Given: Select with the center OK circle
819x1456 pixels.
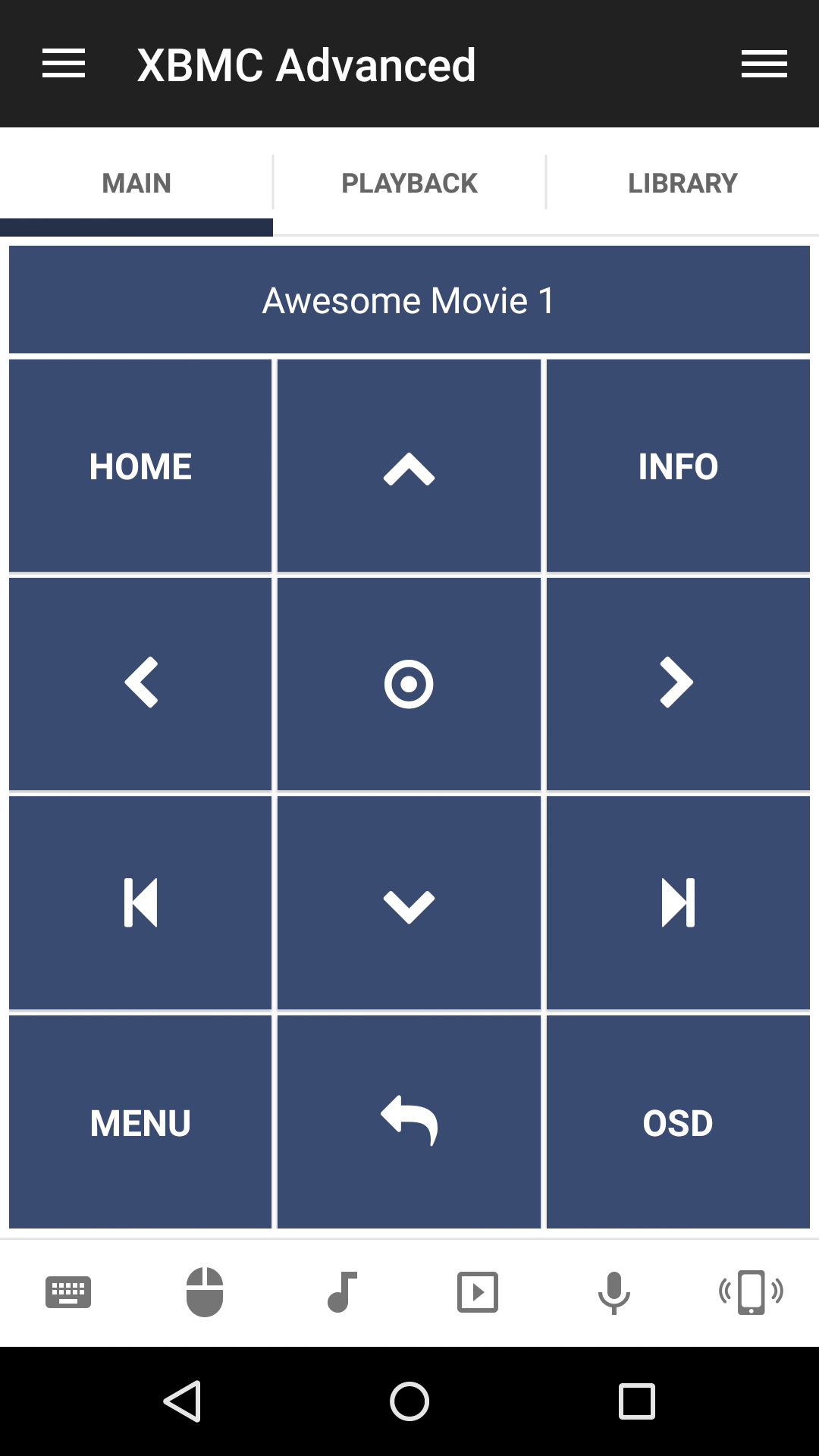Looking at the screenshot, I should click(x=409, y=683).
